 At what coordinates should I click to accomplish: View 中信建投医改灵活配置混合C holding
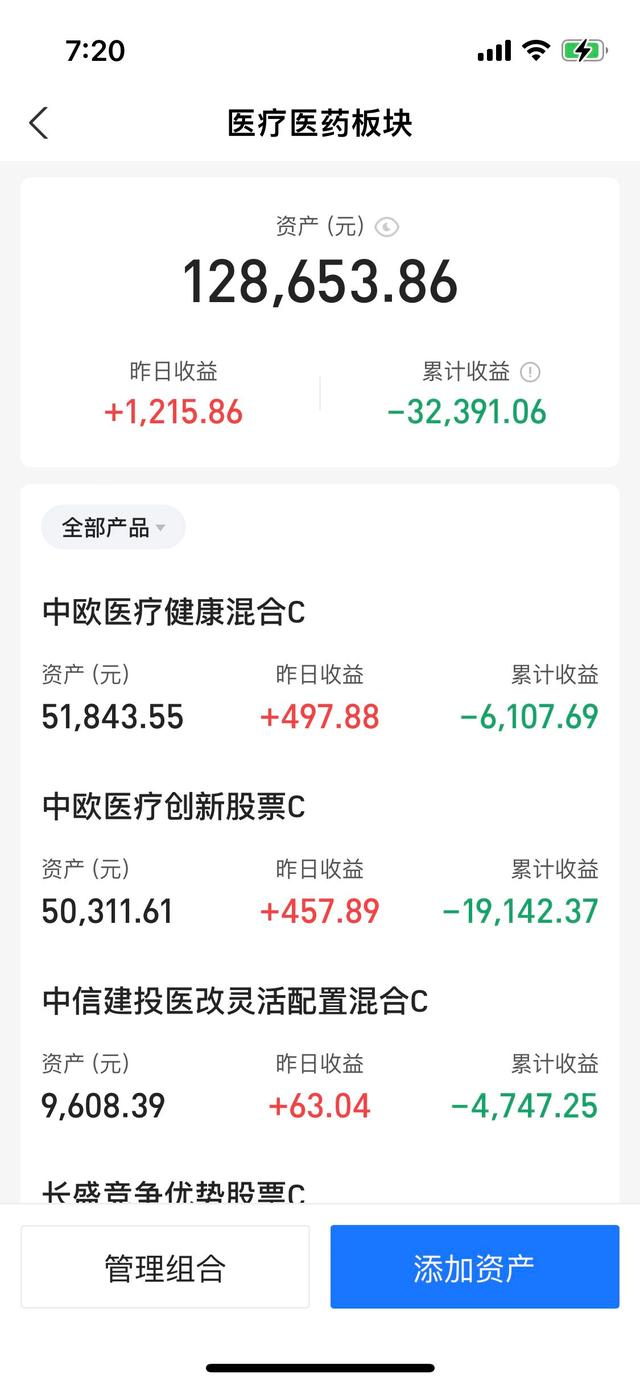point(235,1001)
